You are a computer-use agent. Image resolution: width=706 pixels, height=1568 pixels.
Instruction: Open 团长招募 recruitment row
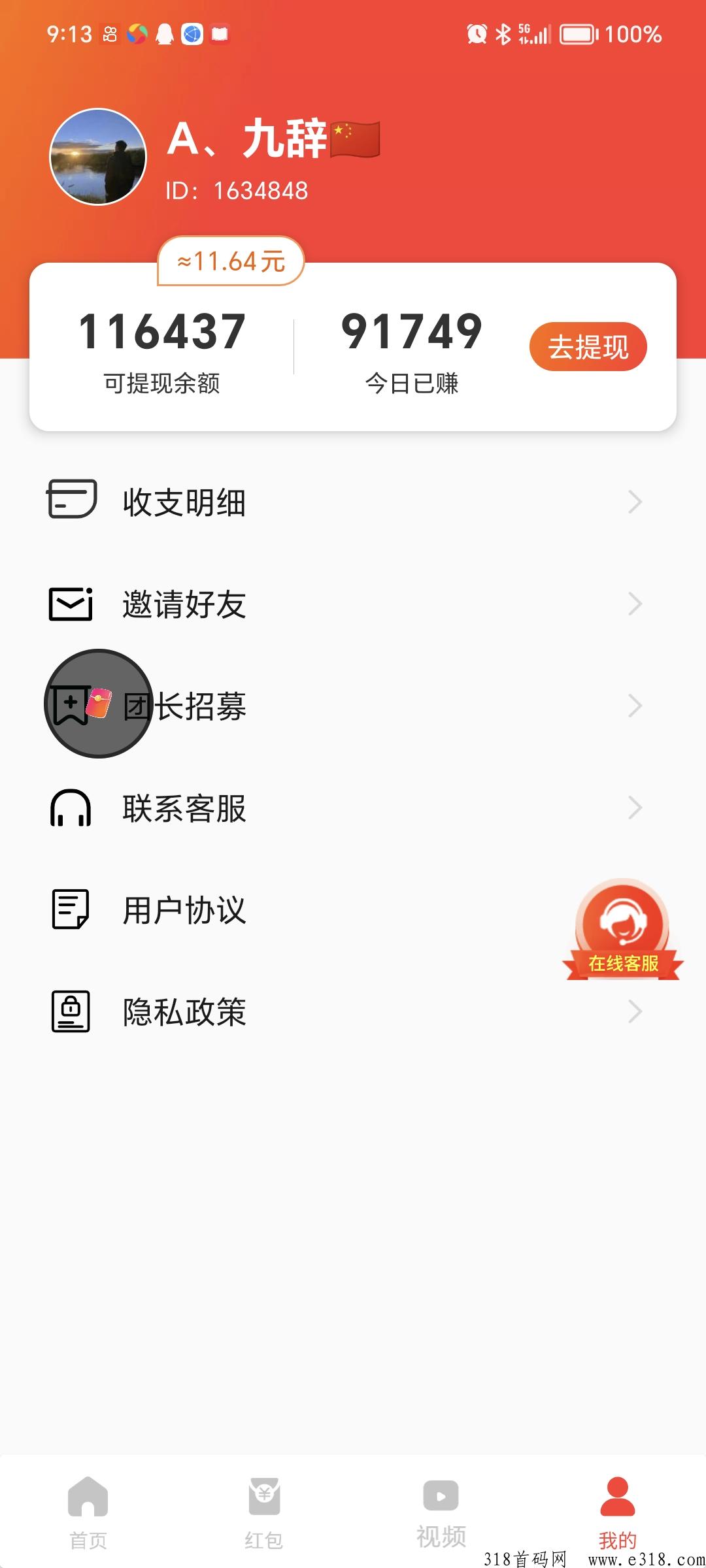pyautogui.click(x=353, y=706)
